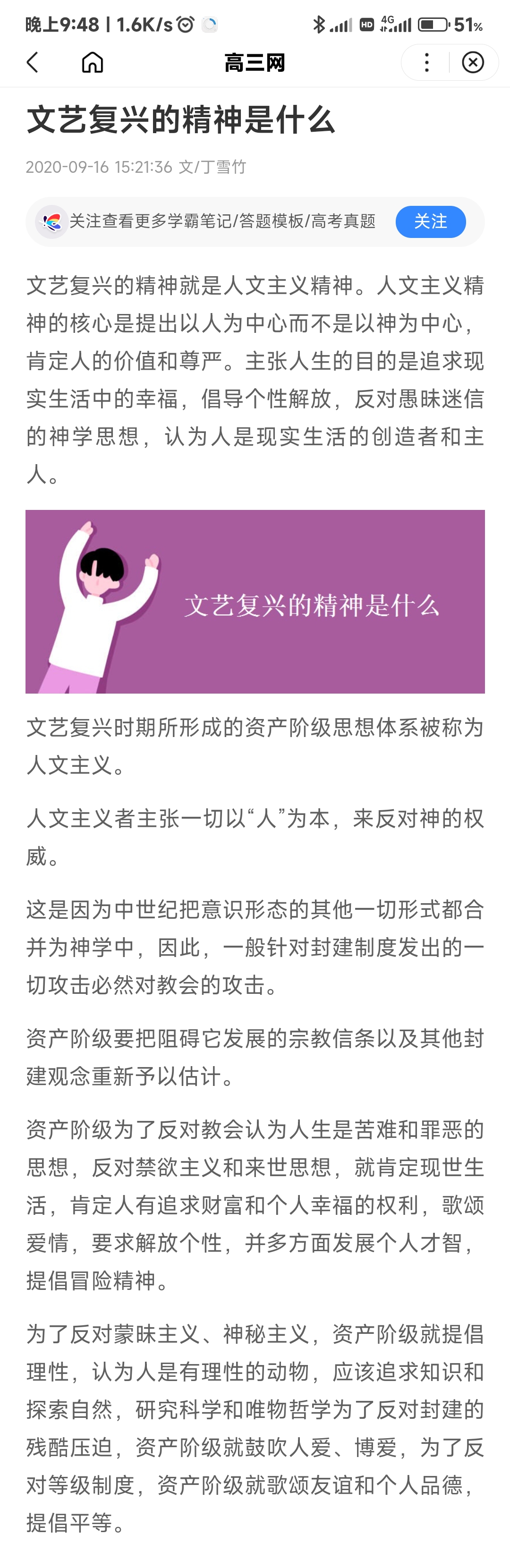The image size is (510, 1568).
Task: Go back to the previous page
Action: coord(33,62)
